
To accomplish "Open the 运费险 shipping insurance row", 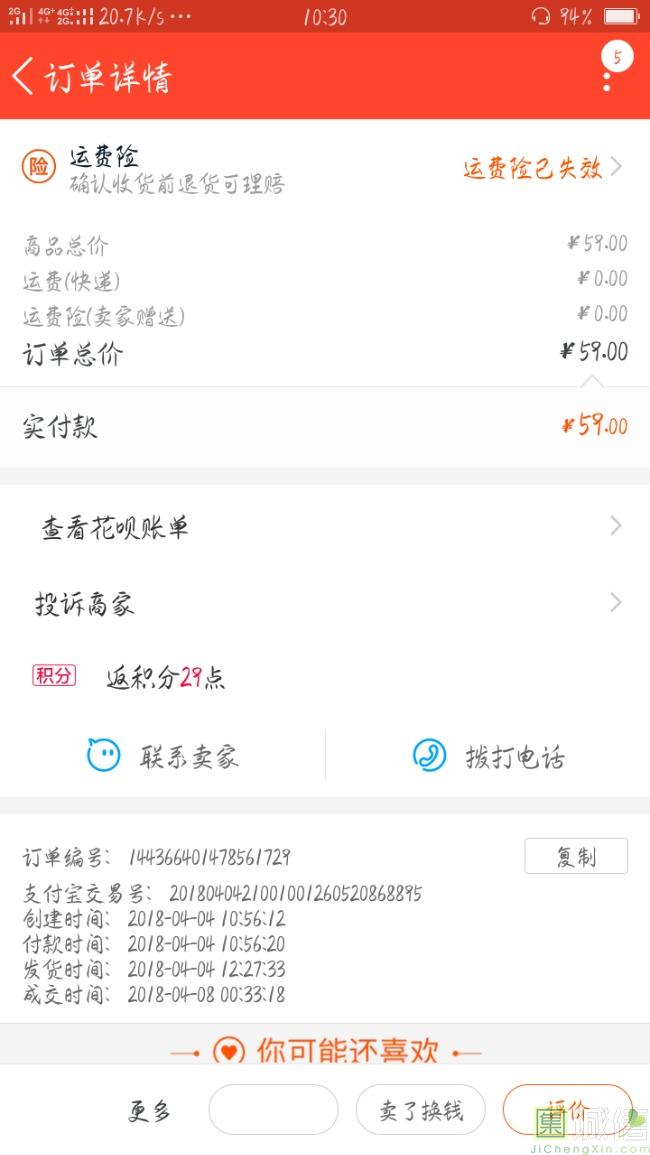I will pyautogui.click(x=325, y=168).
